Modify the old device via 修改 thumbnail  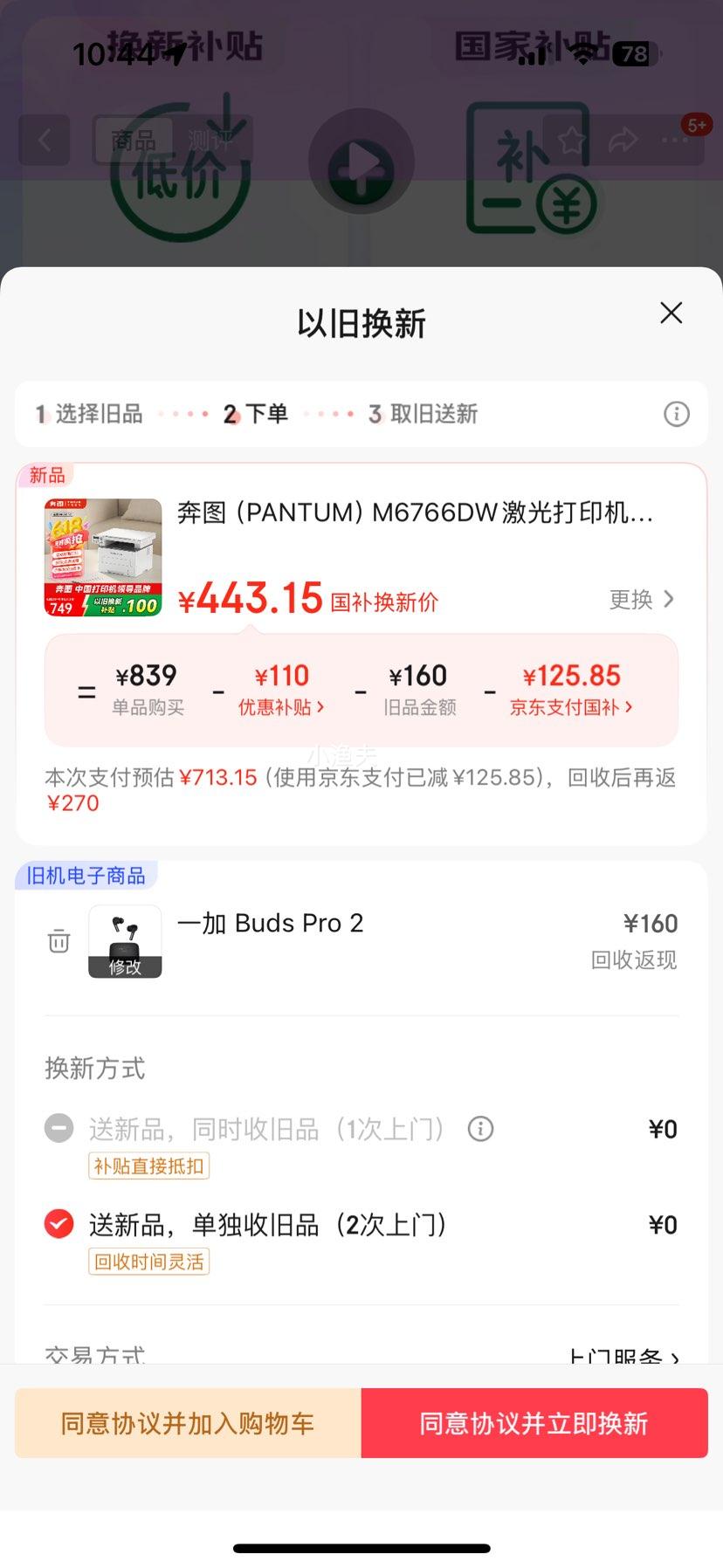[x=125, y=941]
